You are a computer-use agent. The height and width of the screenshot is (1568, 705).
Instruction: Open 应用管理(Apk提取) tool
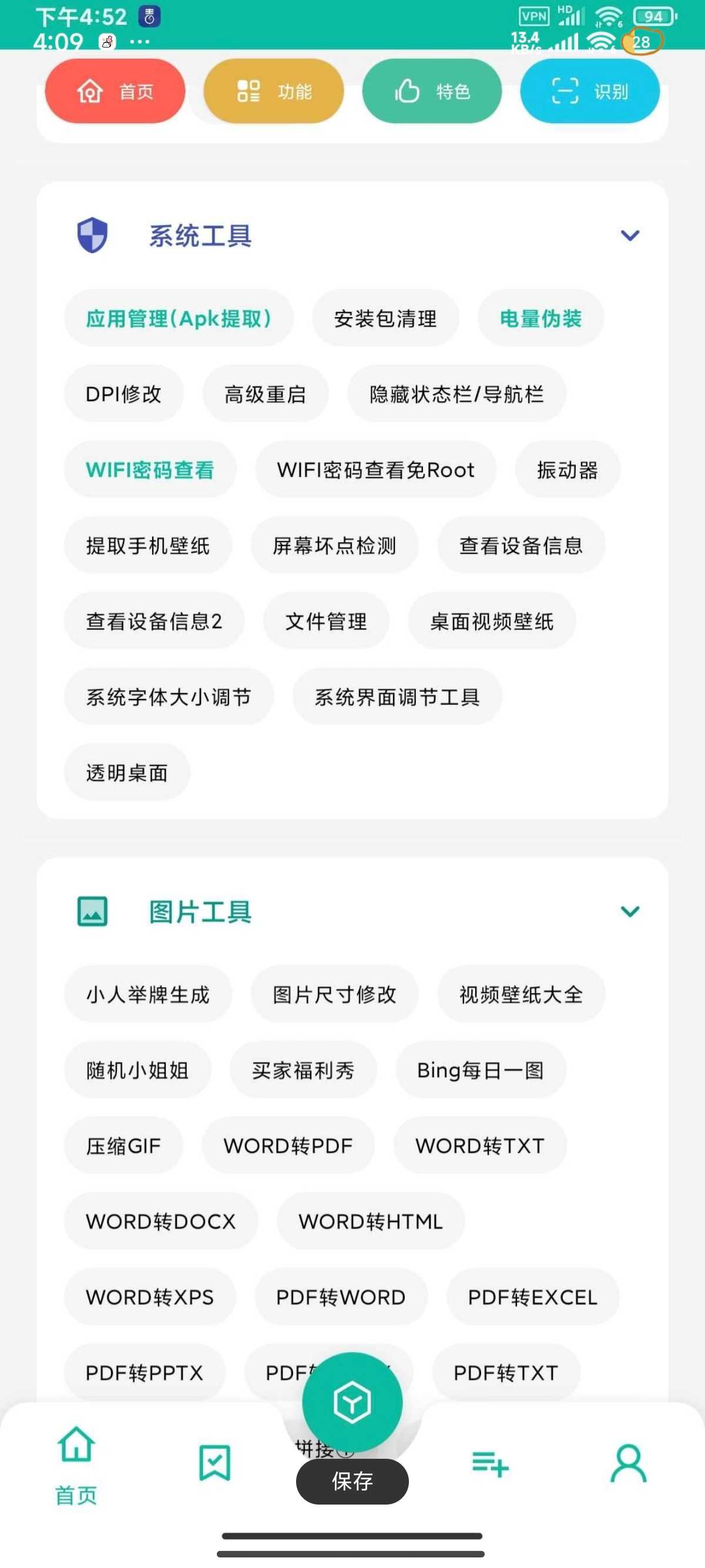[179, 318]
